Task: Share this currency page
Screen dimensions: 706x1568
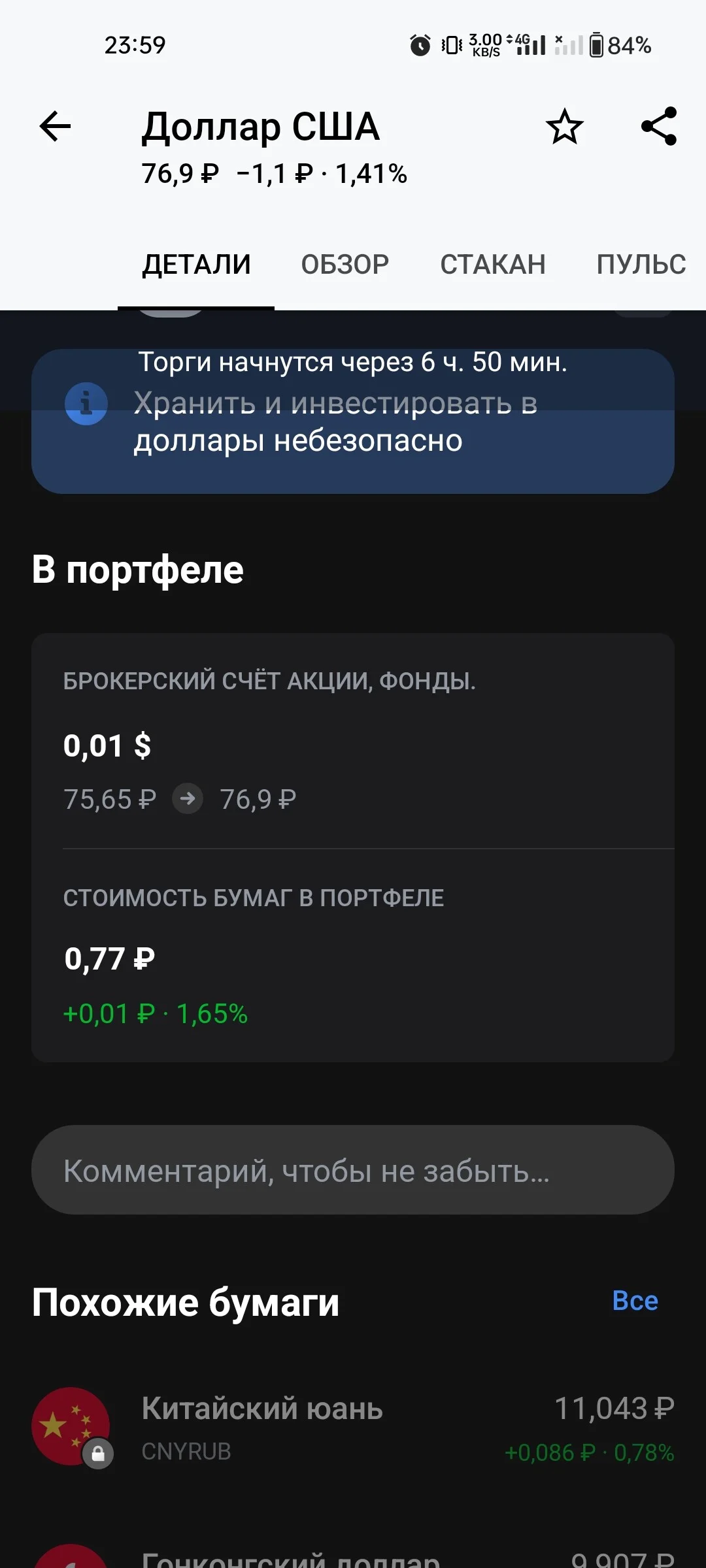Action: point(659,126)
